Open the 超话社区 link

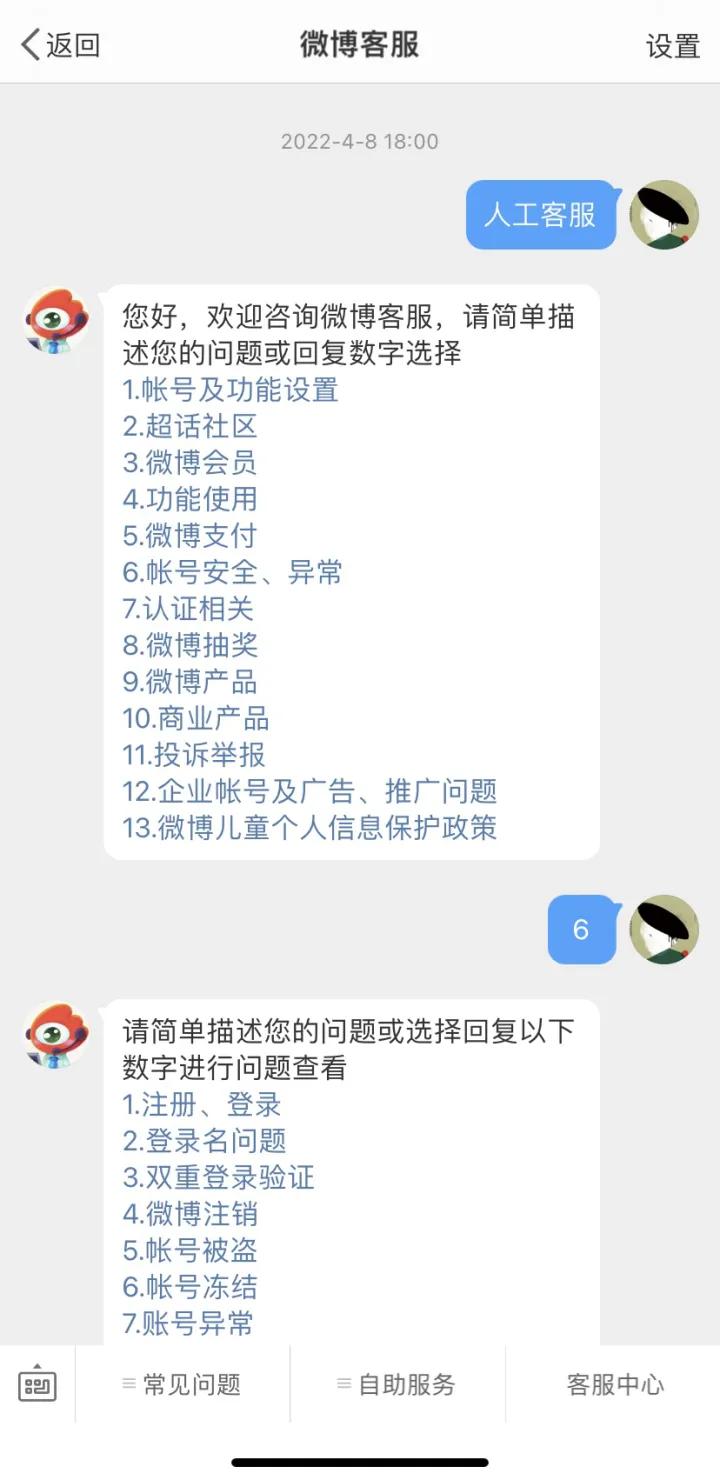coord(190,427)
